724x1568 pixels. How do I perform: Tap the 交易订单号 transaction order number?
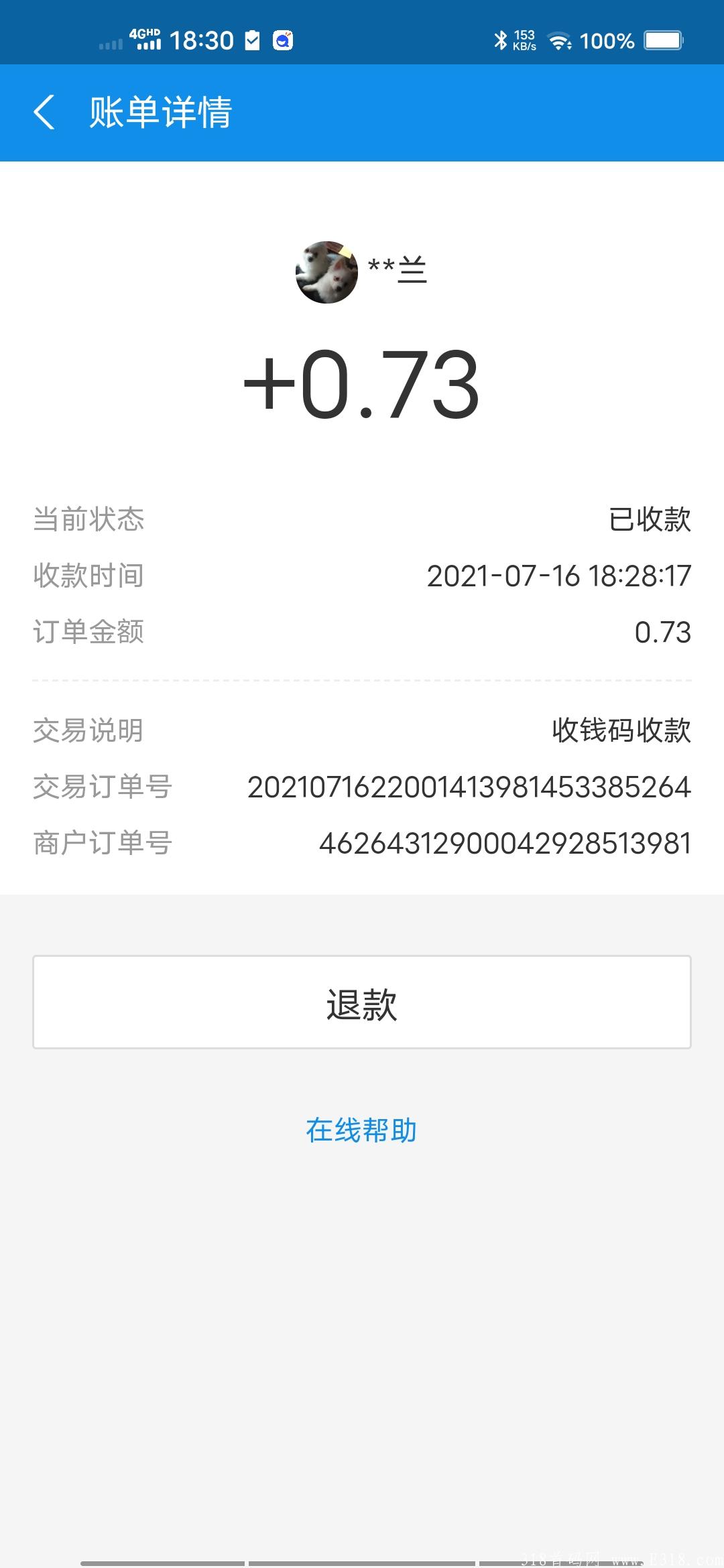click(469, 787)
